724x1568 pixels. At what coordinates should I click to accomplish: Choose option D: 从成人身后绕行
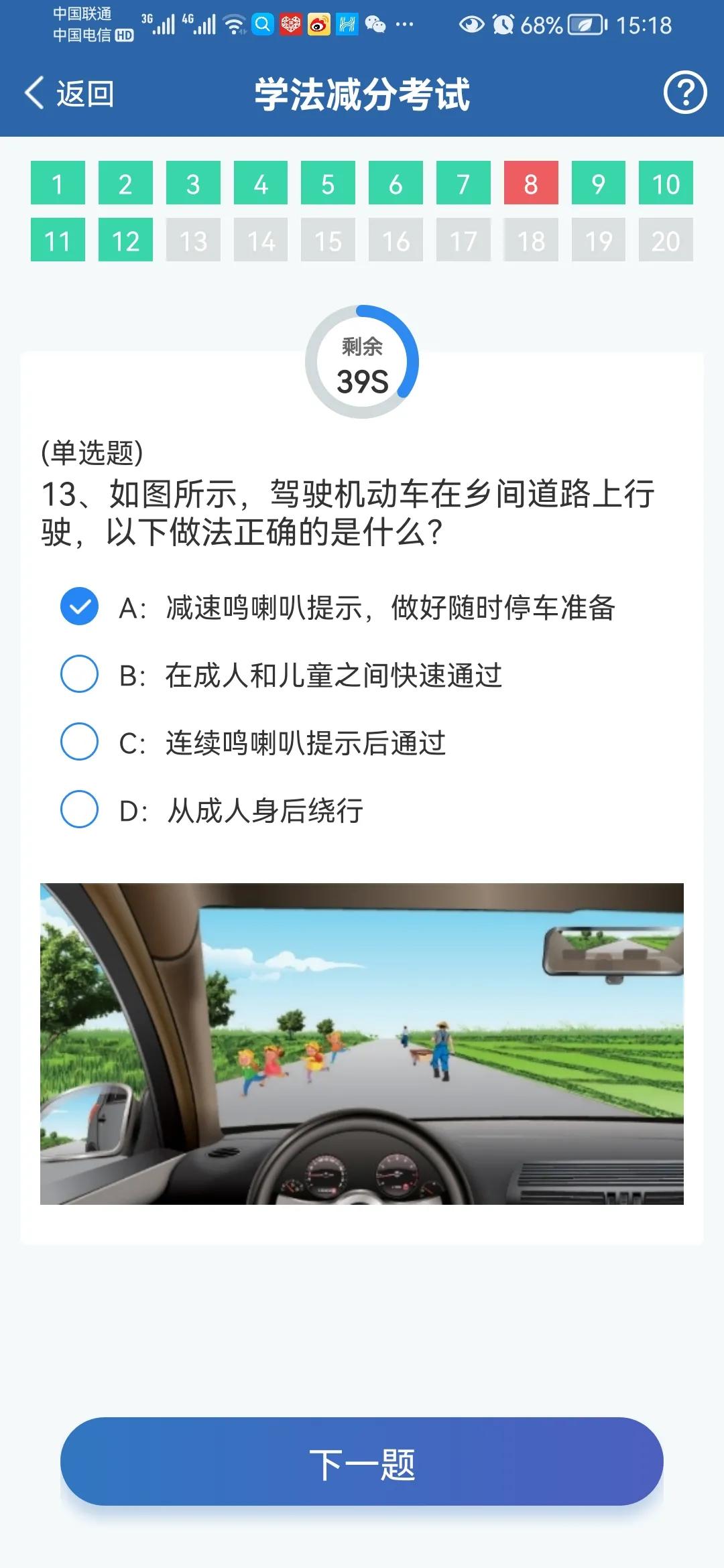coord(80,810)
